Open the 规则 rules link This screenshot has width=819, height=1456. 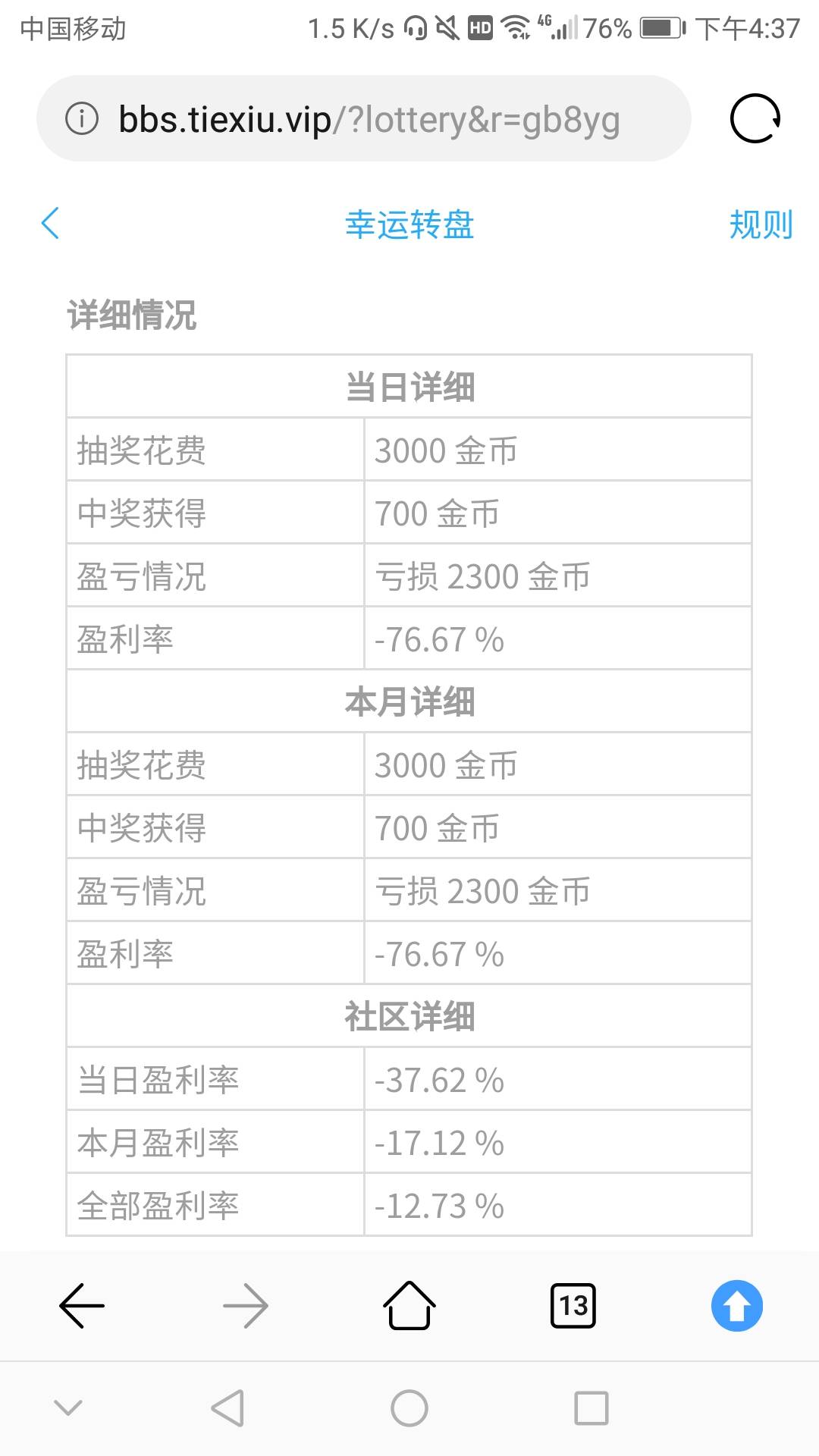tap(760, 225)
